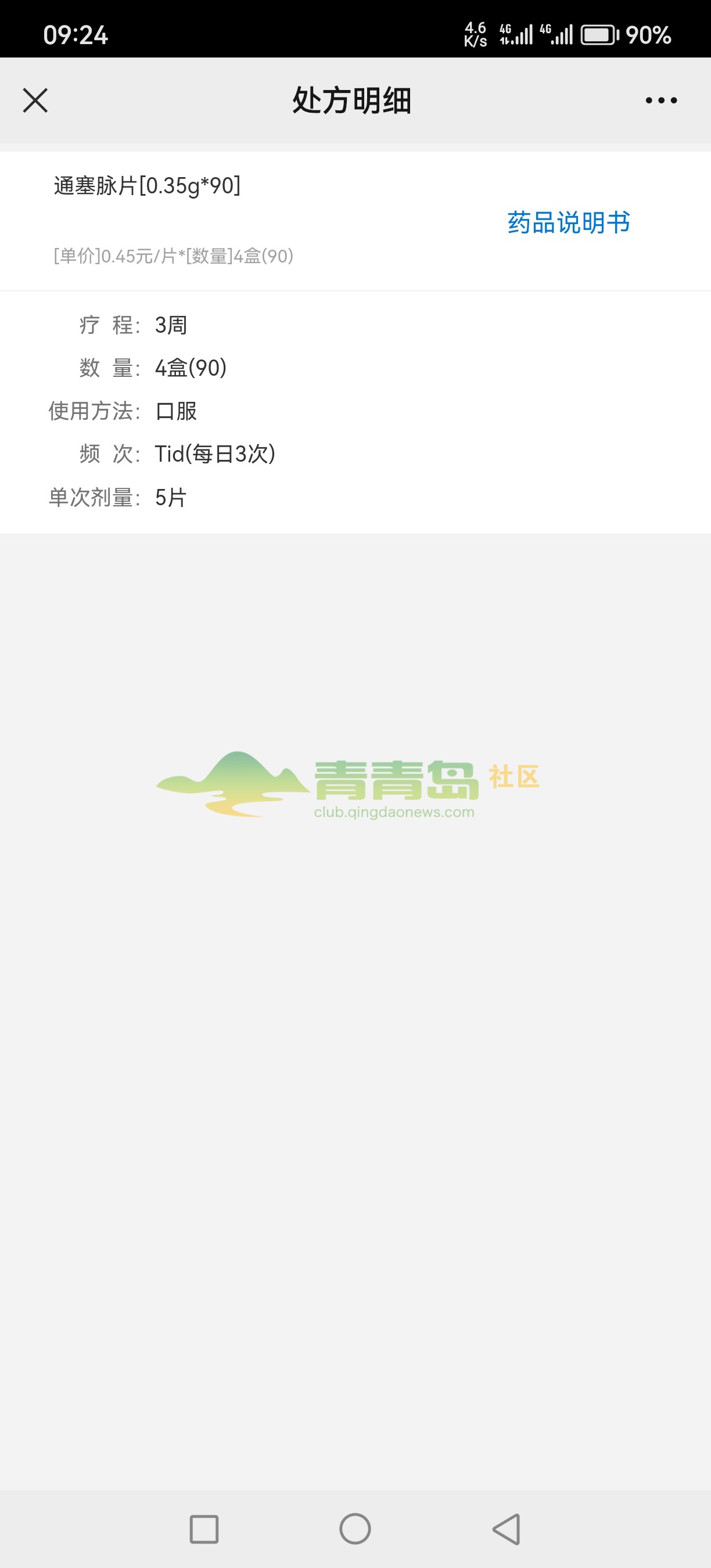Close the 处方明细 page
Viewport: 711px width, 1568px height.
point(35,100)
